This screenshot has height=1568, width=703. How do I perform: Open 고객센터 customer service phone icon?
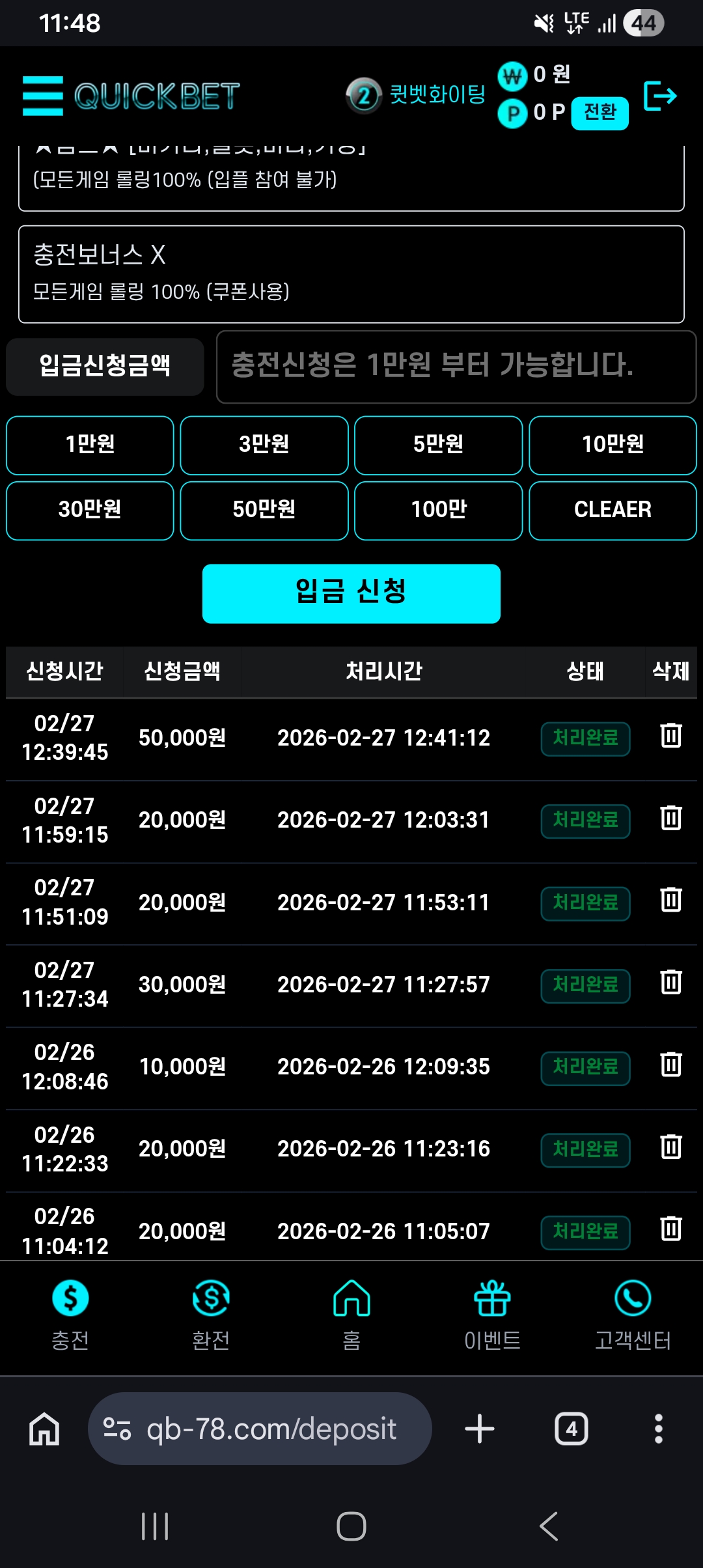pos(633,1309)
